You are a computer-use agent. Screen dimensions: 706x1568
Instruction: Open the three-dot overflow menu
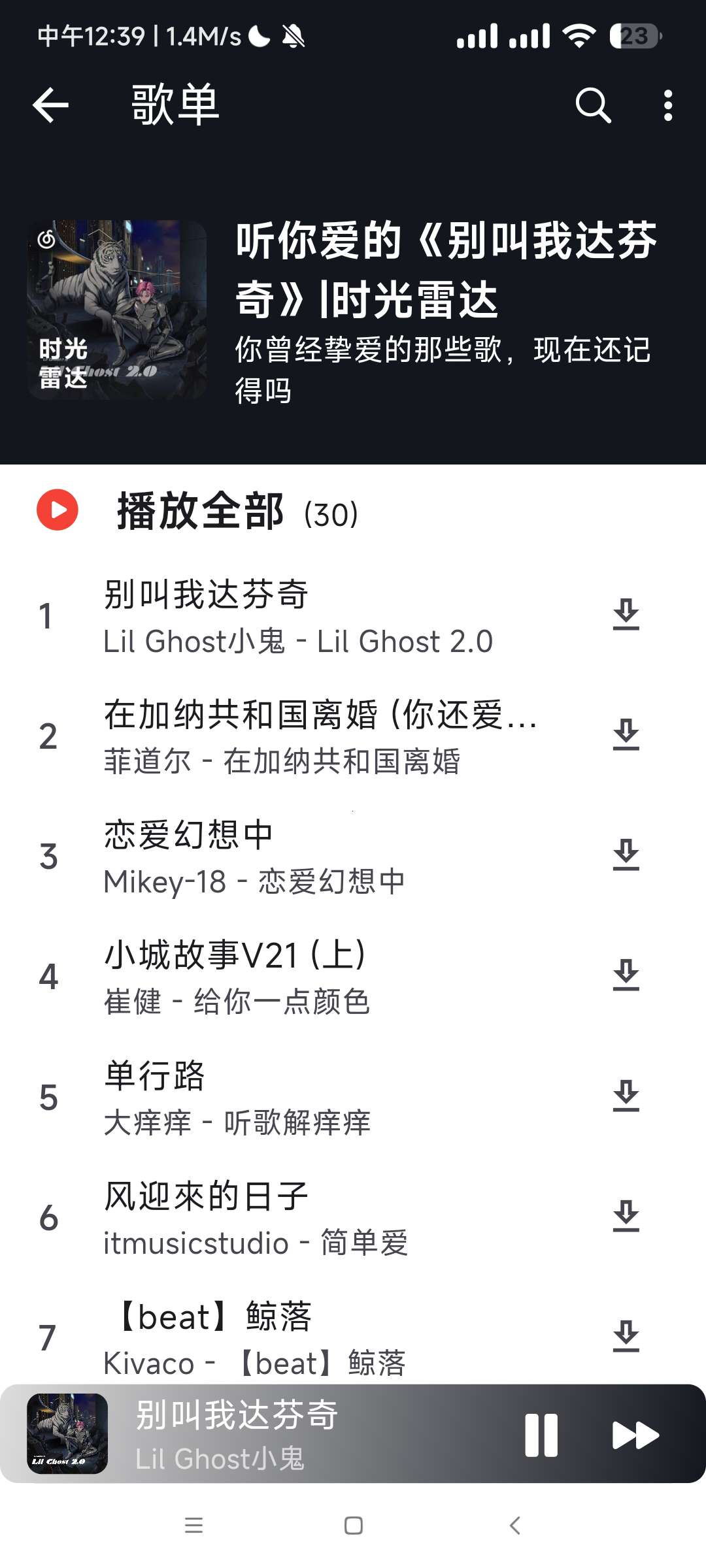coord(667,105)
